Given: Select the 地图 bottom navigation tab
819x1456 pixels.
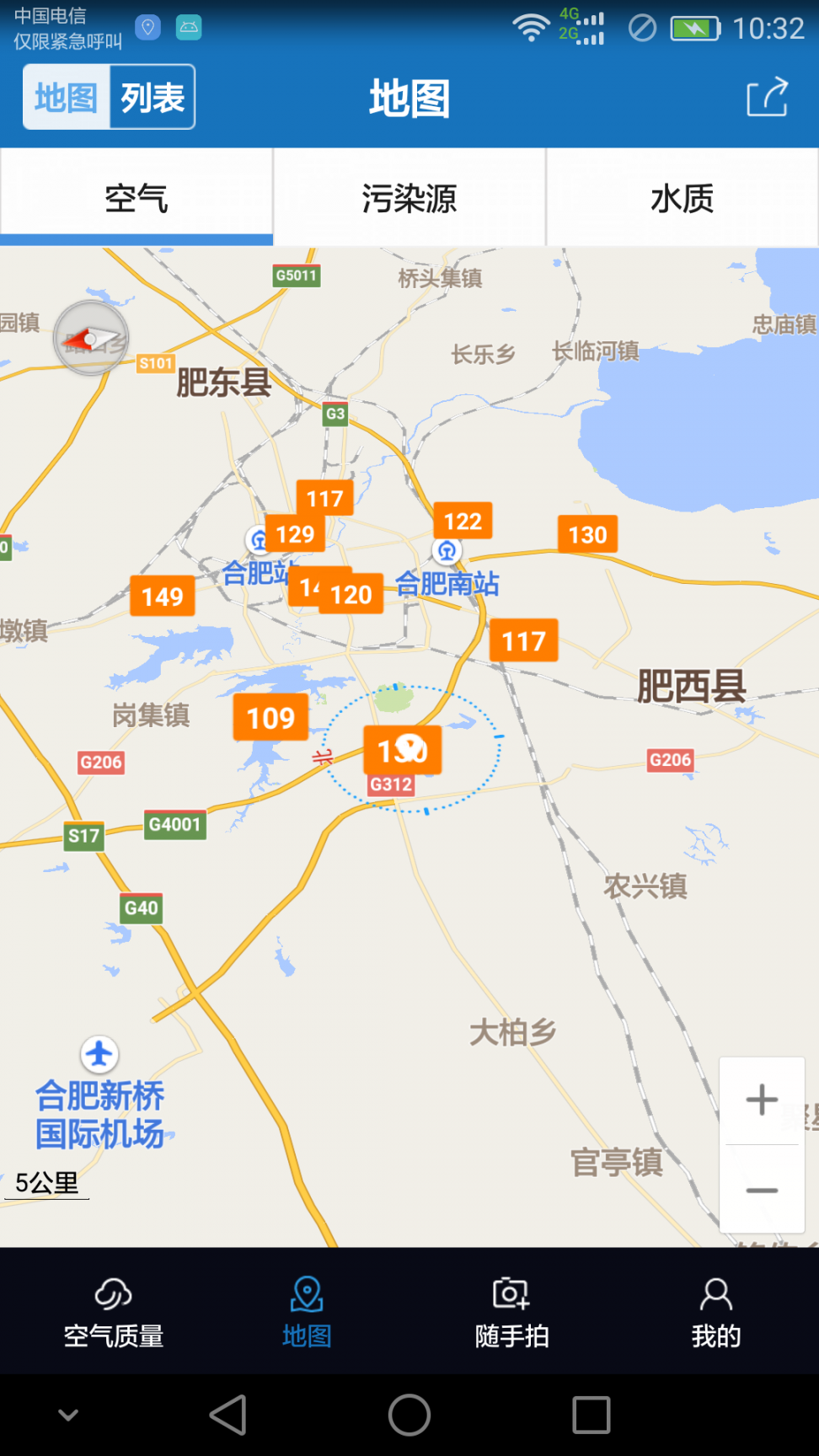Looking at the screenshot, I should [x=307, y=1312].
